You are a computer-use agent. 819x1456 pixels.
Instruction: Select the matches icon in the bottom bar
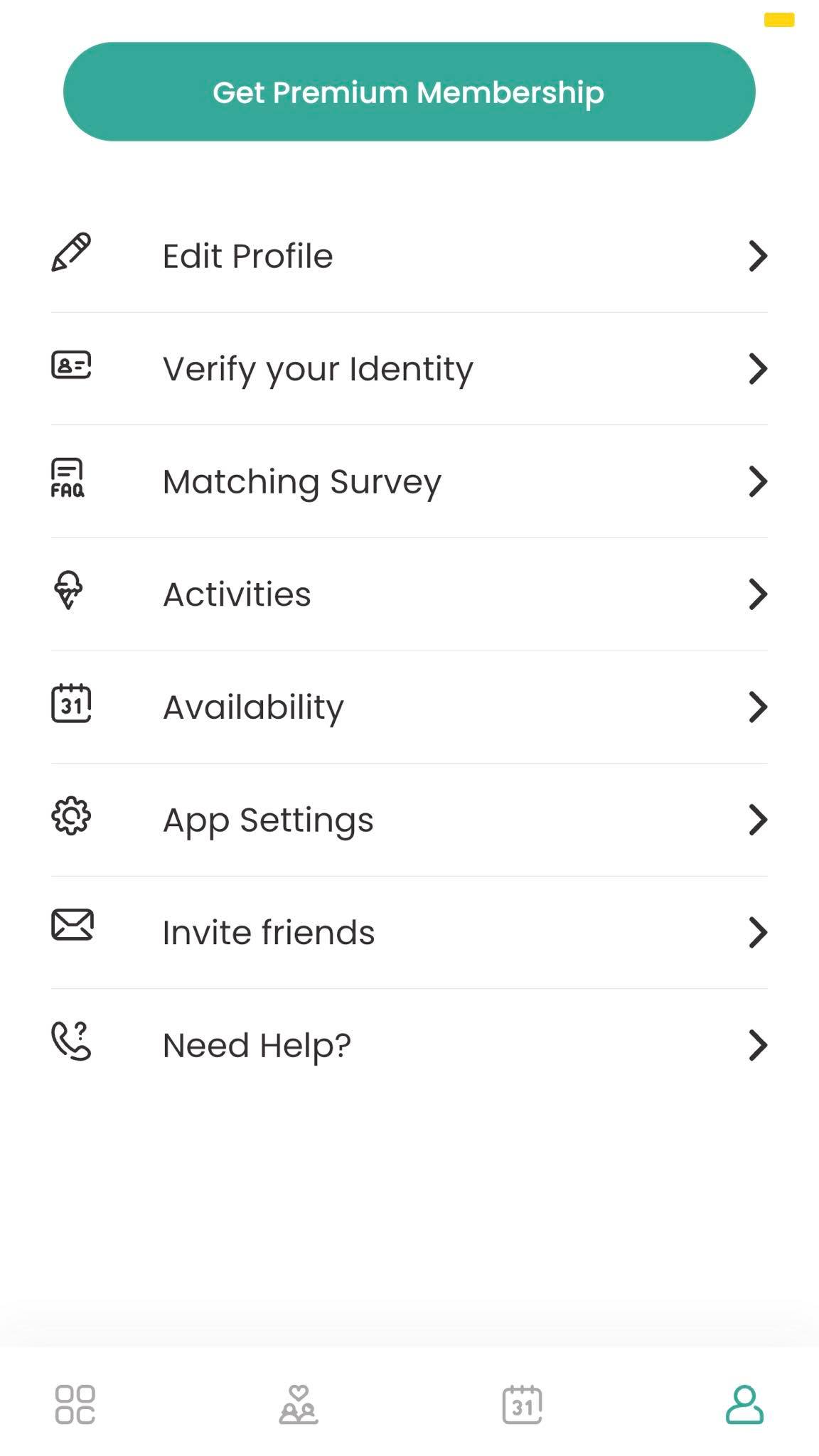click(299, 1404)
